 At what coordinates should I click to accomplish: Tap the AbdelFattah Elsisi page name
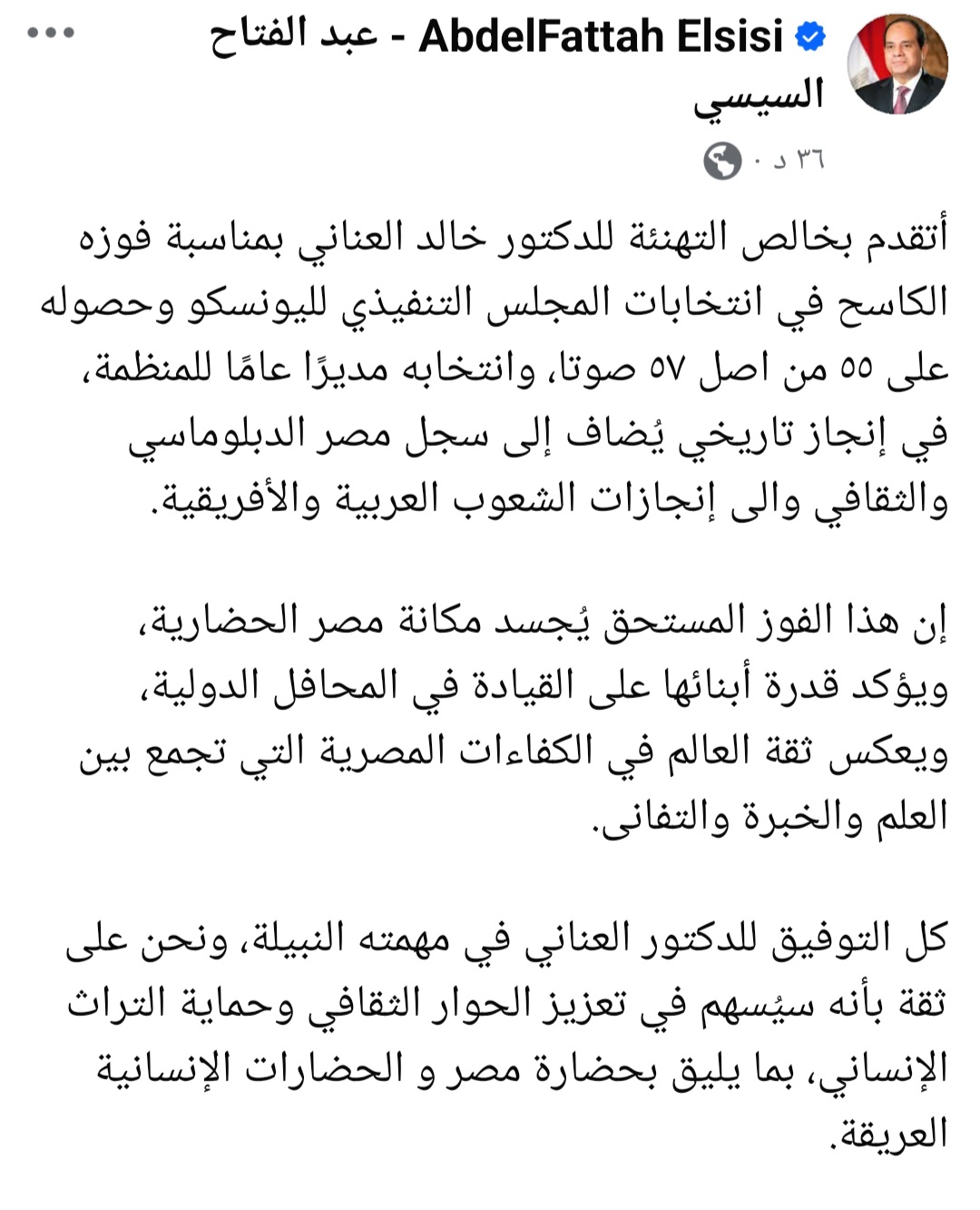[600, 38]
